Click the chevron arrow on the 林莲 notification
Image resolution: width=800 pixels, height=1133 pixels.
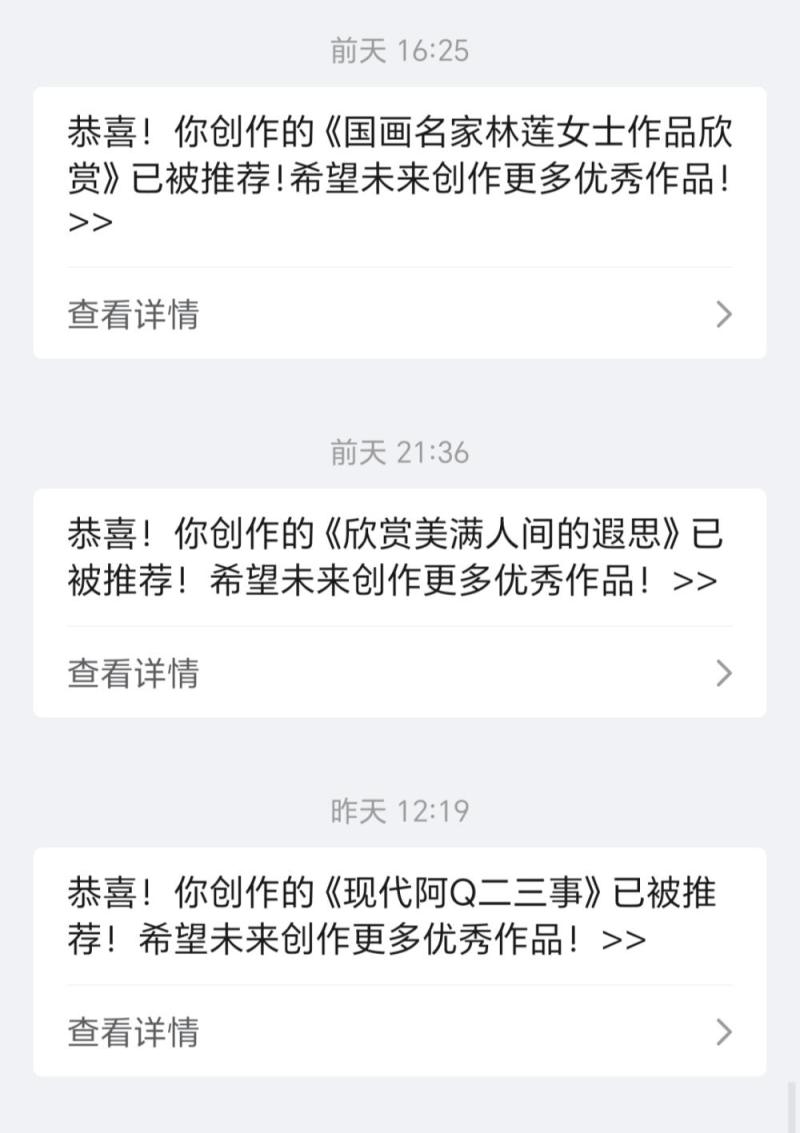(x=722, y=315)
